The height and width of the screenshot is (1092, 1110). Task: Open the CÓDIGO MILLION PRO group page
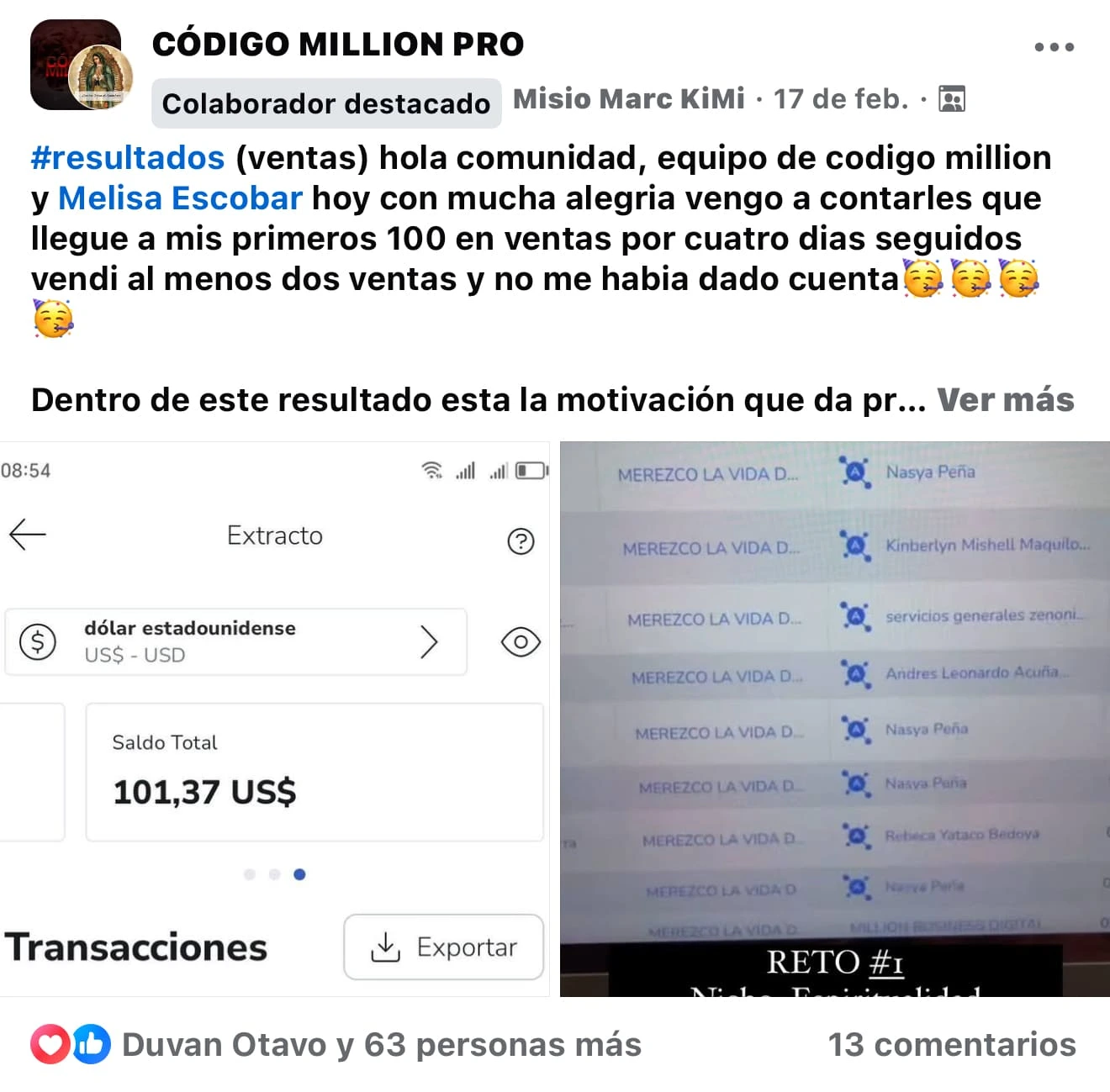337,44
